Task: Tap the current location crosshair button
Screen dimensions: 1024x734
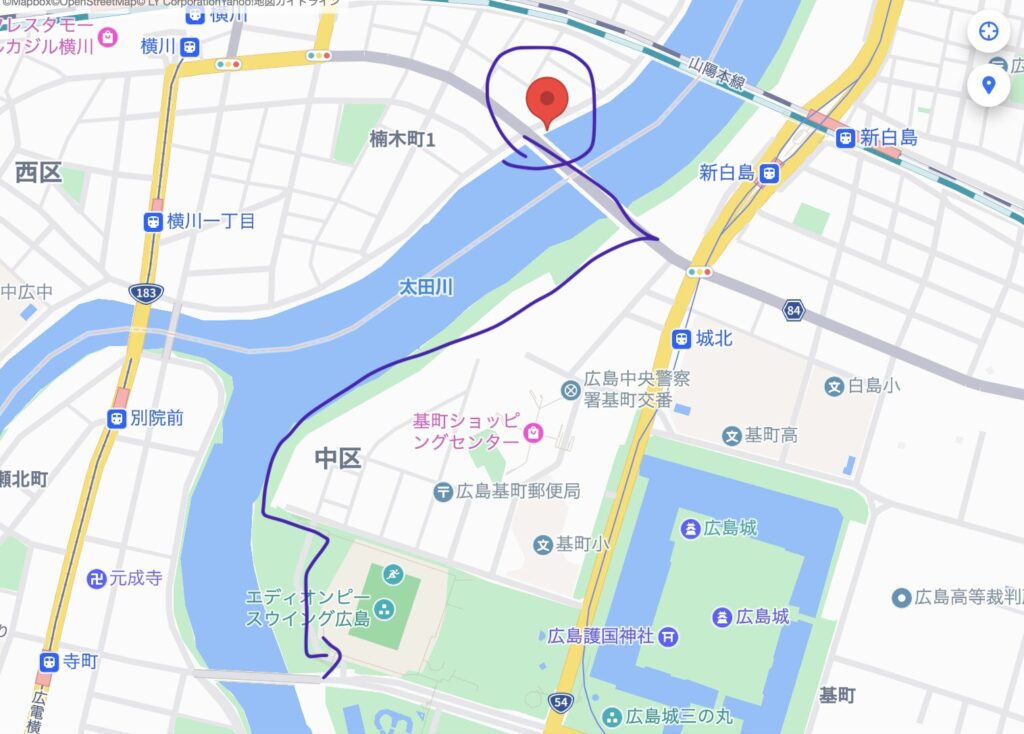Action: click(x=989, y=30)
